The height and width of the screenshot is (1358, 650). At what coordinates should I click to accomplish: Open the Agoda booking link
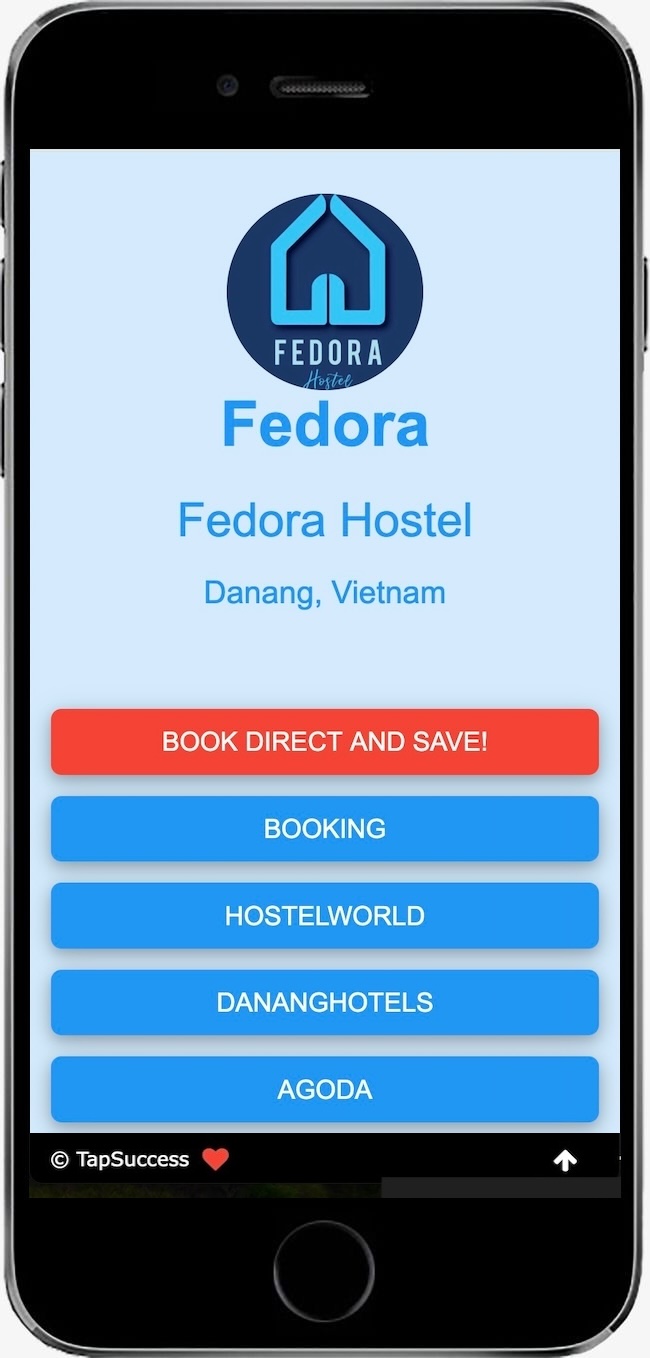pyautogui.click(x=324, y=1089)
